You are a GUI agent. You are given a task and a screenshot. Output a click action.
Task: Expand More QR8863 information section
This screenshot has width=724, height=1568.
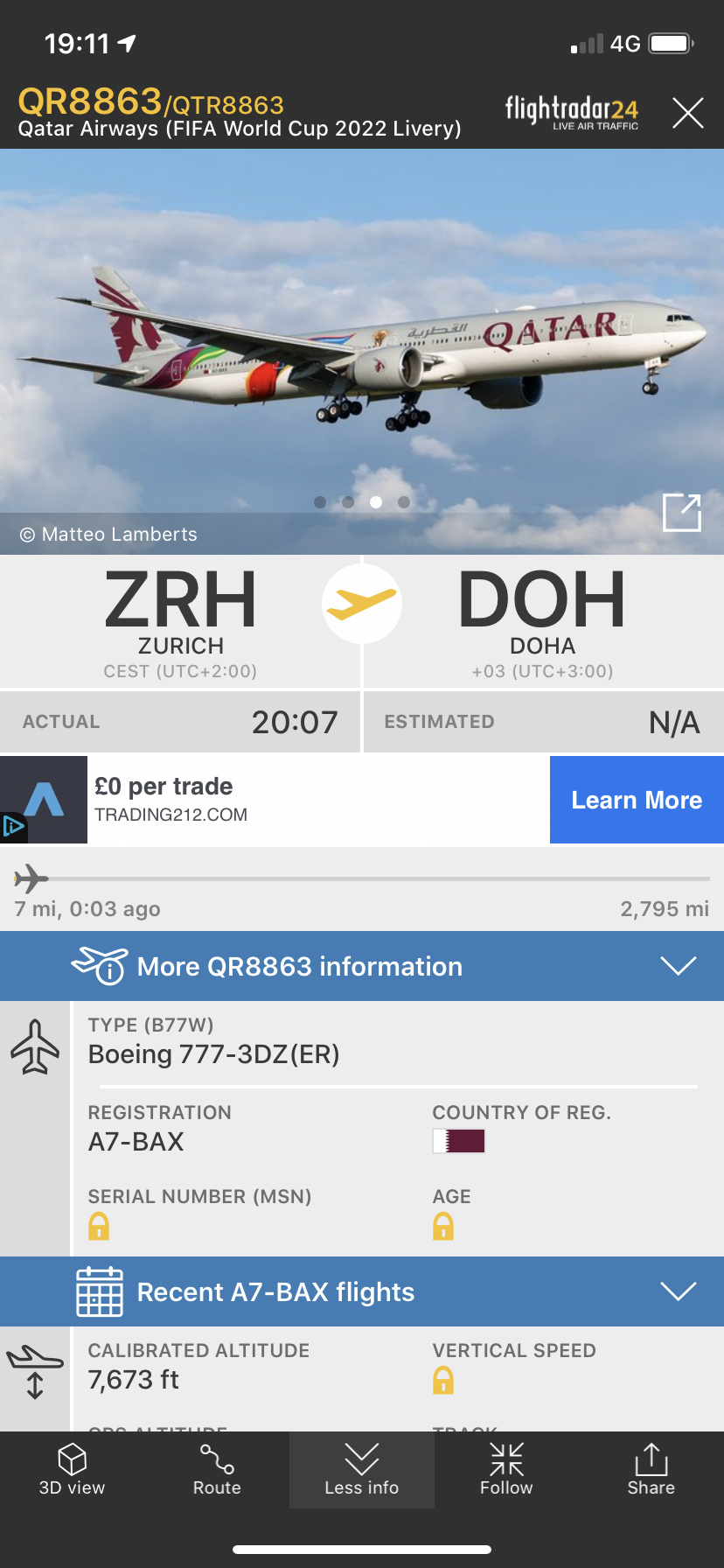point(362,966)
